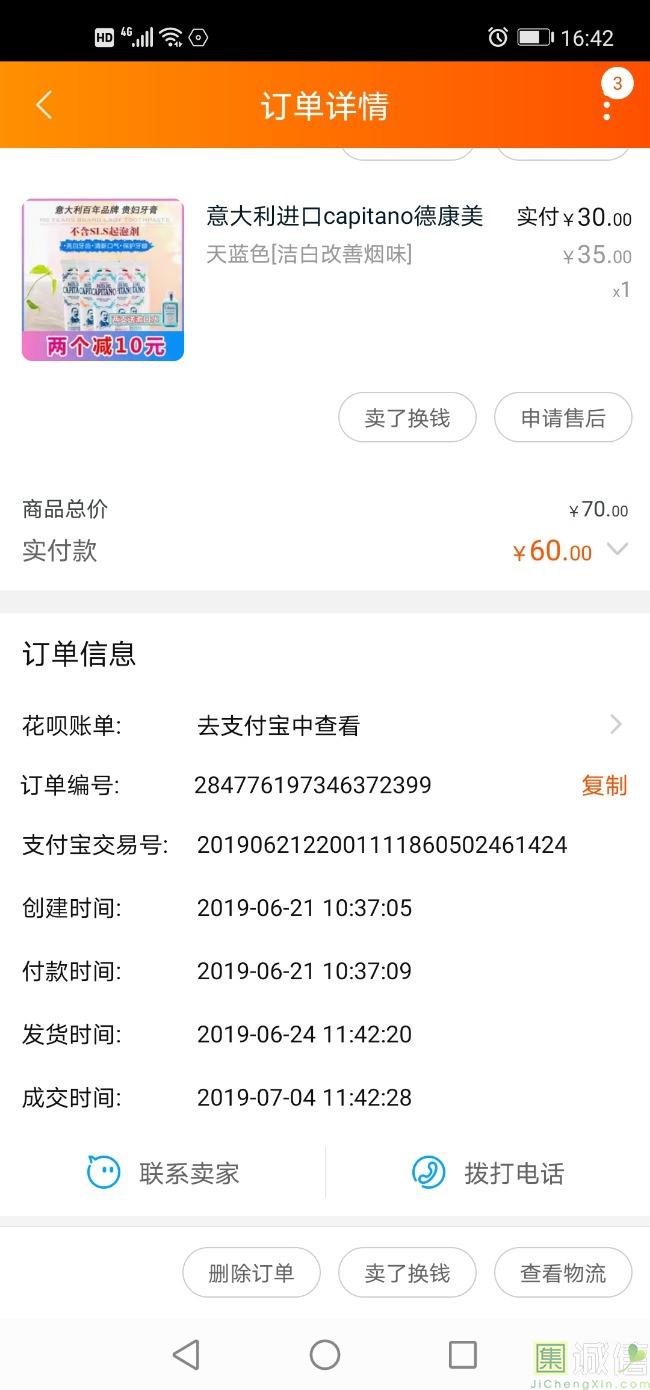Open the system recent apps view
Screen dimensions: 650x1390
[463, 1355]
